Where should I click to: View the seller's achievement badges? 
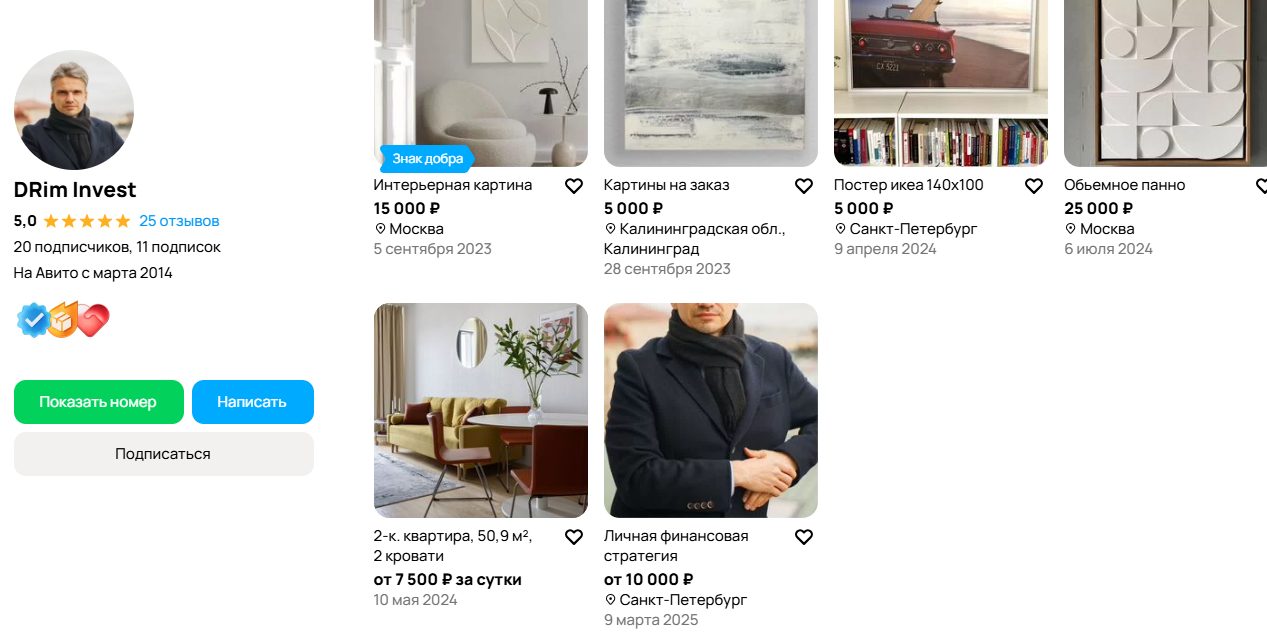click(63, 320)
